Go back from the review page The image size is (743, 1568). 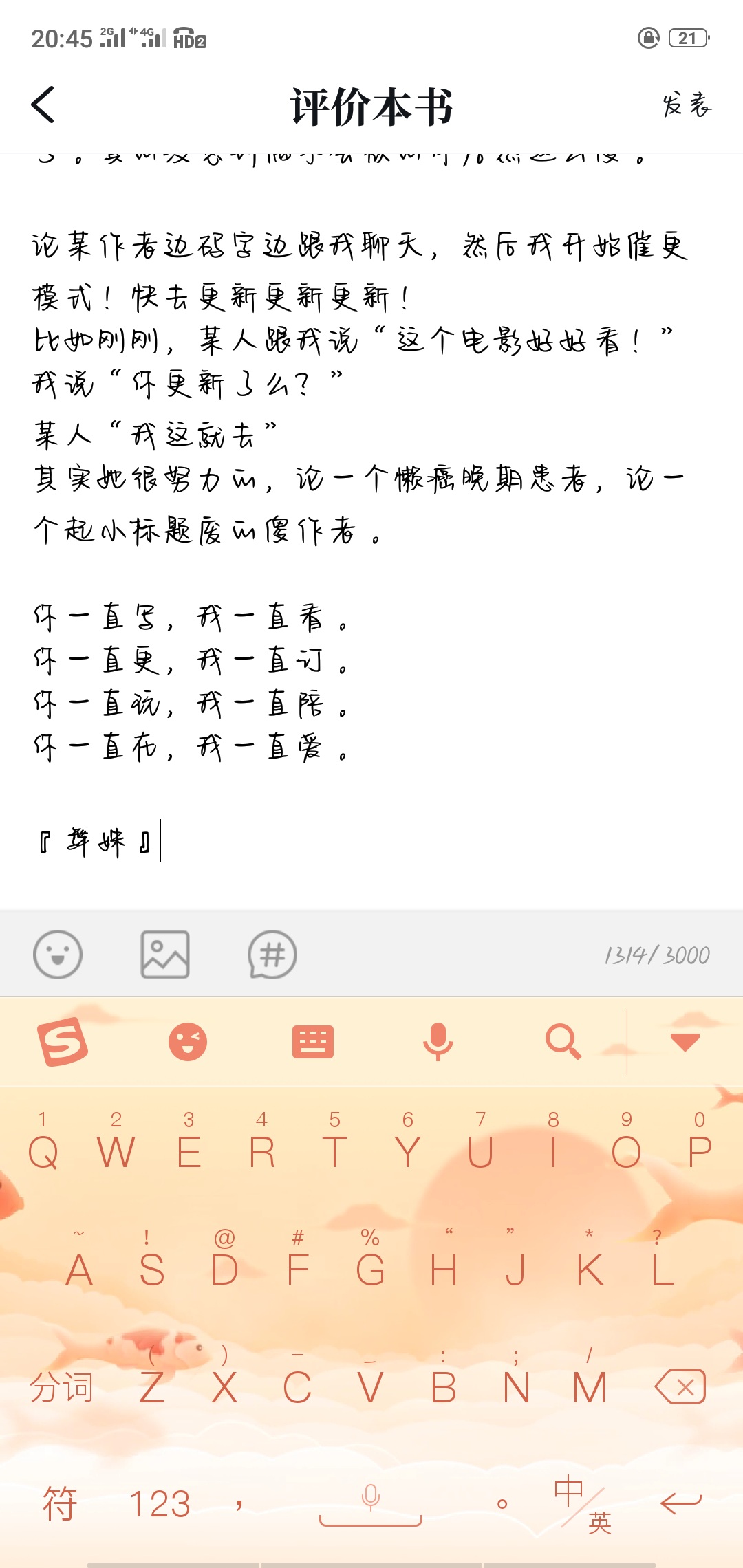[43, 105]
